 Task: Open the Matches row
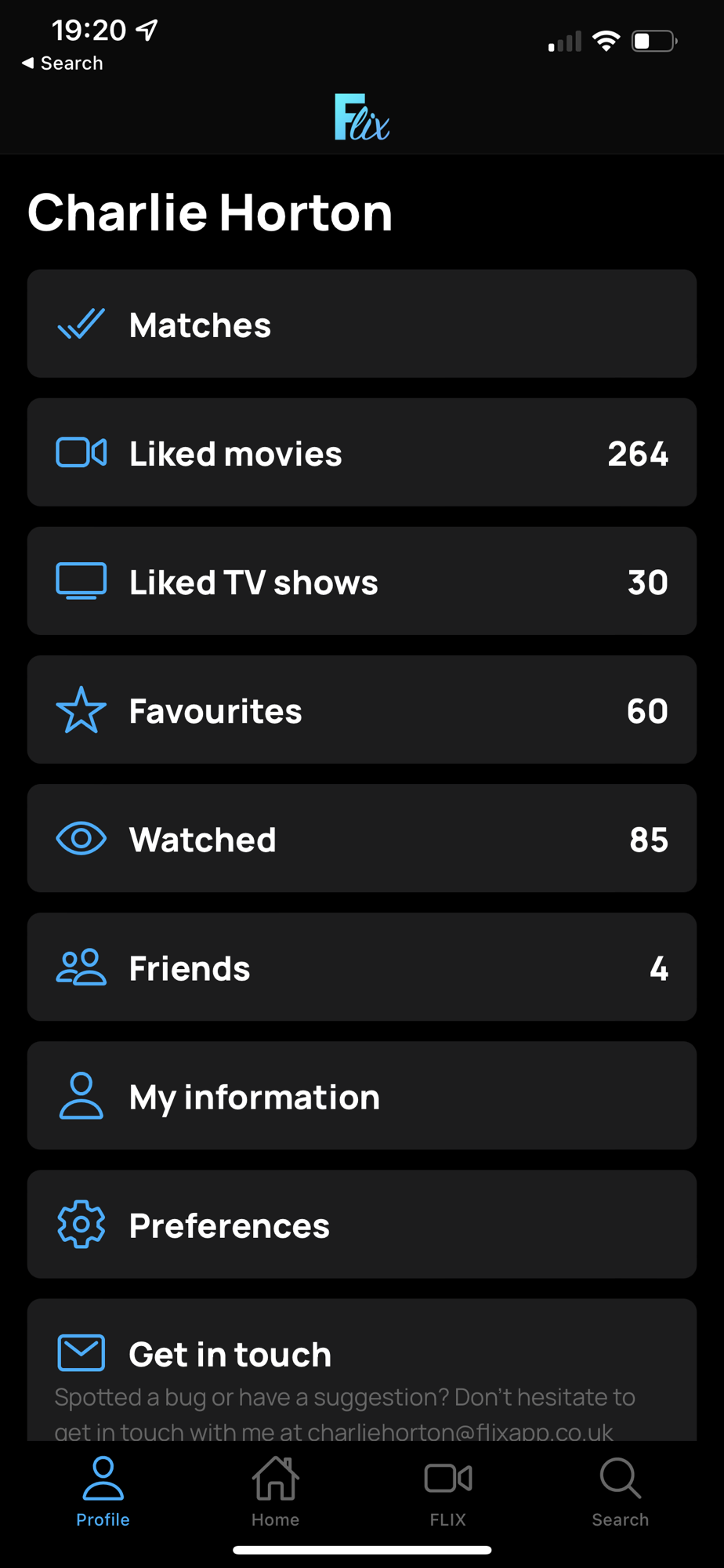coord(361,324)
